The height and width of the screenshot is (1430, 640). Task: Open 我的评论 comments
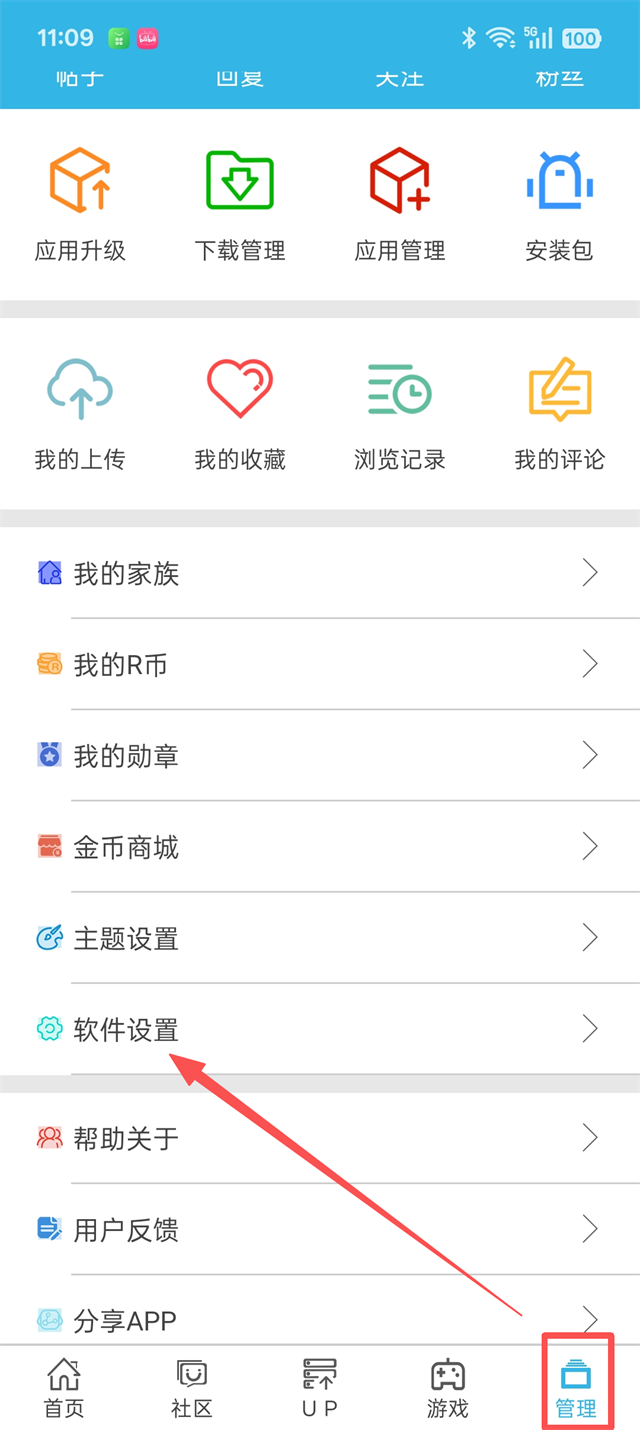point(560,414)
